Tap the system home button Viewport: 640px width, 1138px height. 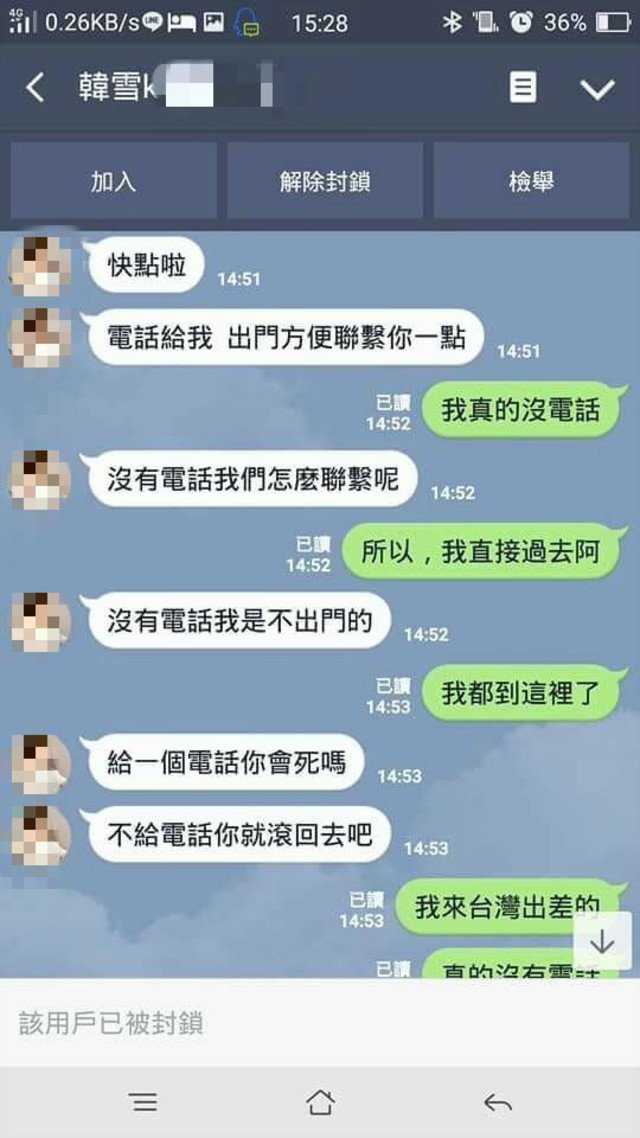(x=320, y=1102)
